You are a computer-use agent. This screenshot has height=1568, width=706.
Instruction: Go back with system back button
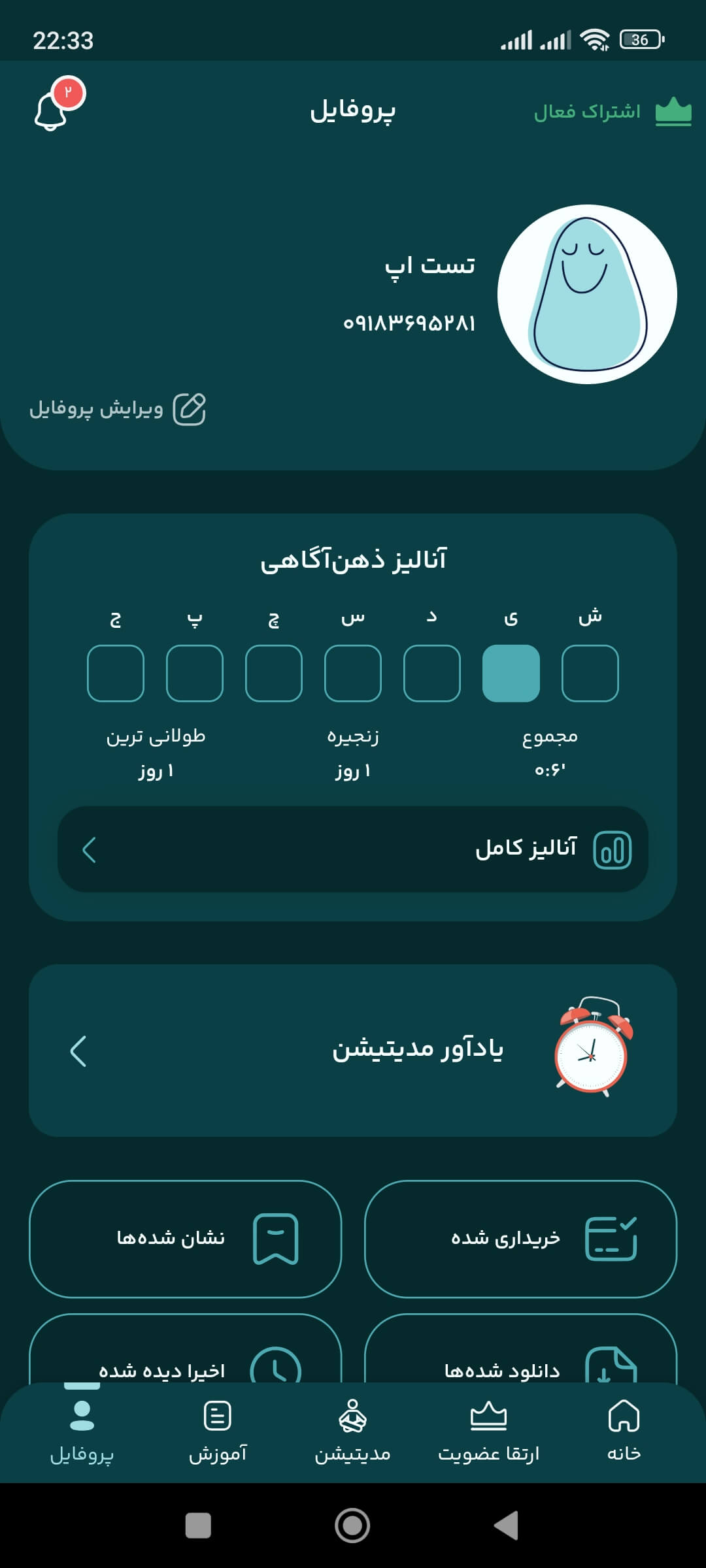507,1526
